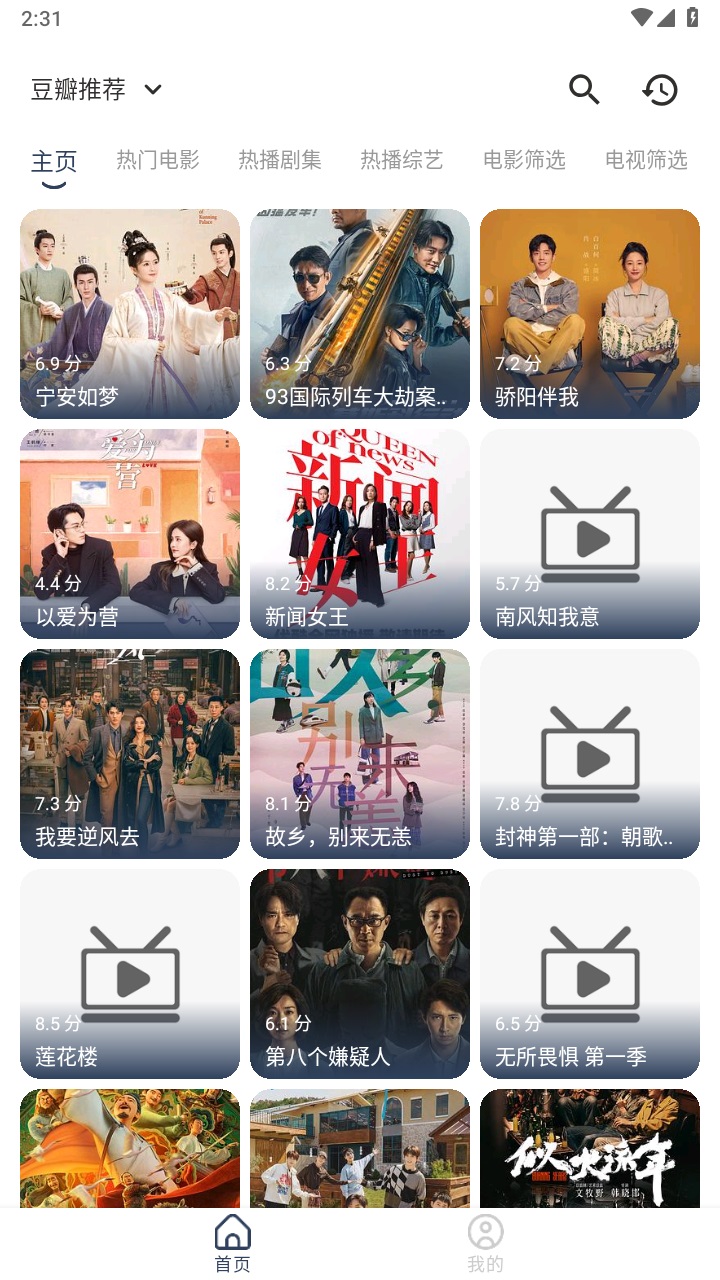Switch to the 热门电影 tab

pos(158,160)
